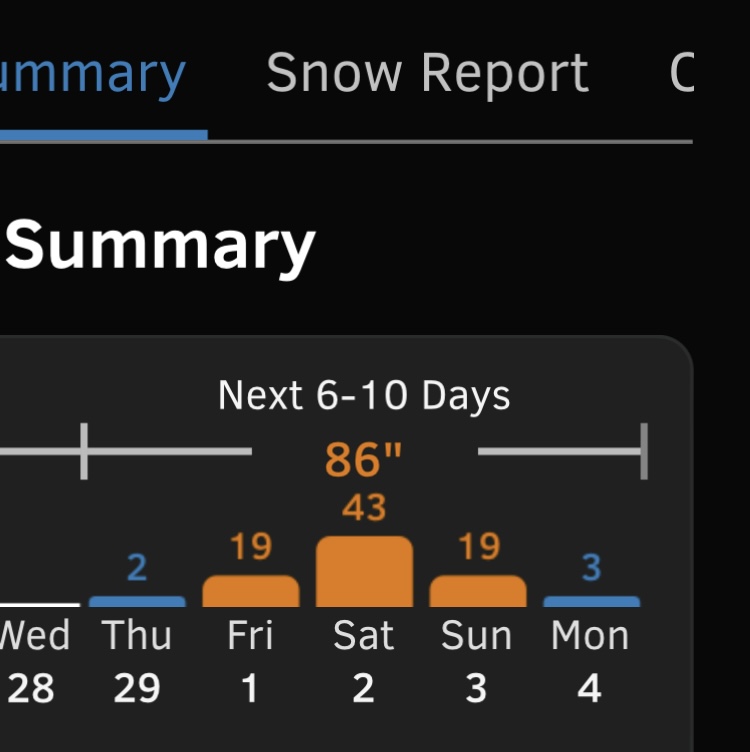The image size is (750, 752).
Task: Open Sunday 3 snowfall forecast bar
Action: point(477,591)
